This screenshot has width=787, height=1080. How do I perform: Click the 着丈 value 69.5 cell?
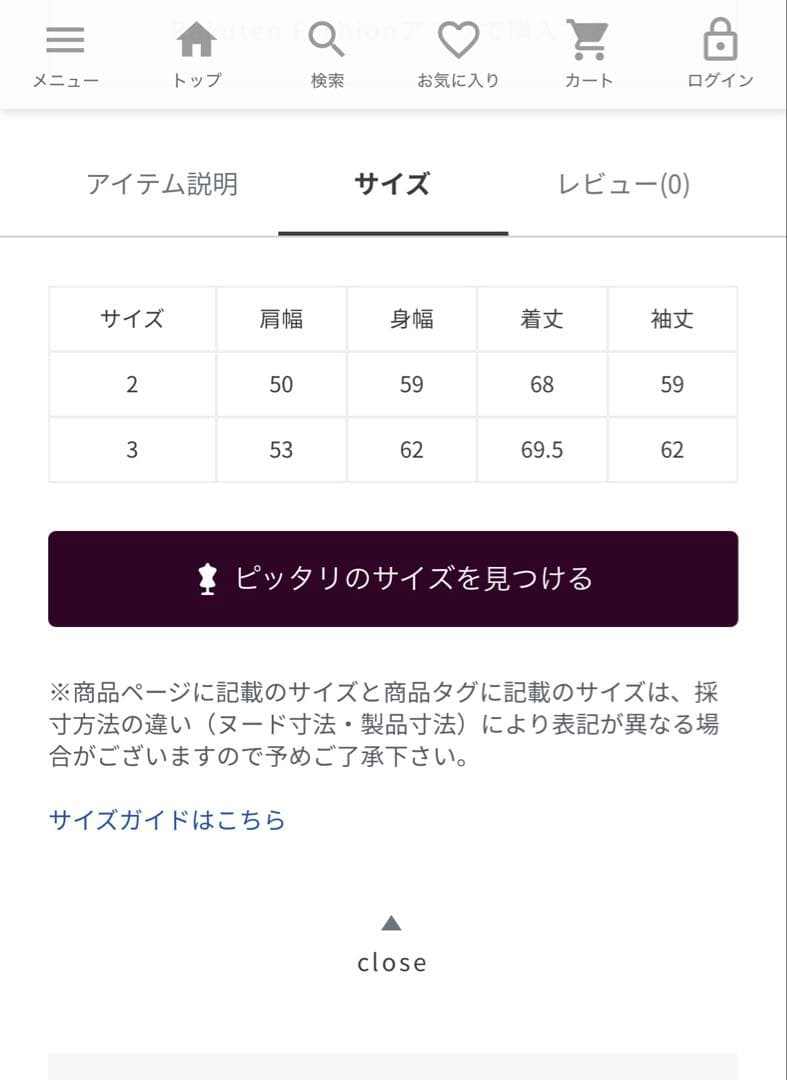(543, 449)
